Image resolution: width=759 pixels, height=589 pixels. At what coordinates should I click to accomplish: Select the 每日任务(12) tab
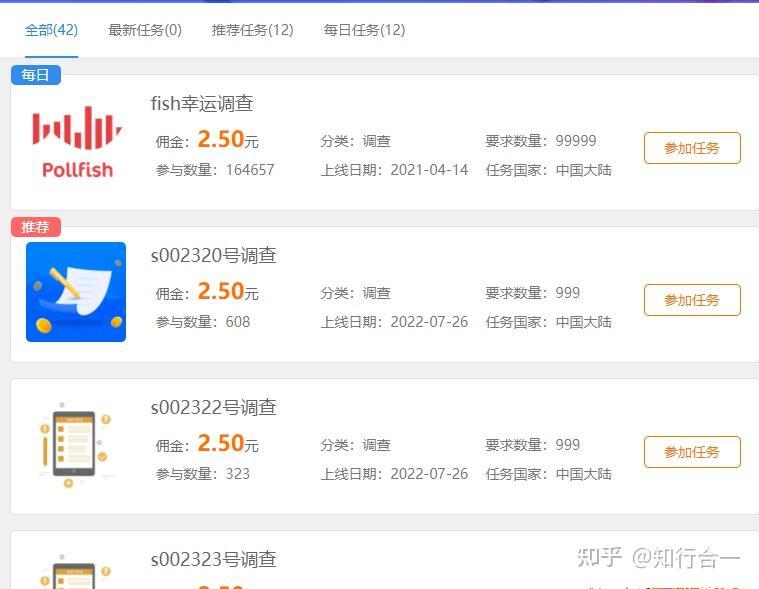coord(364,30)
